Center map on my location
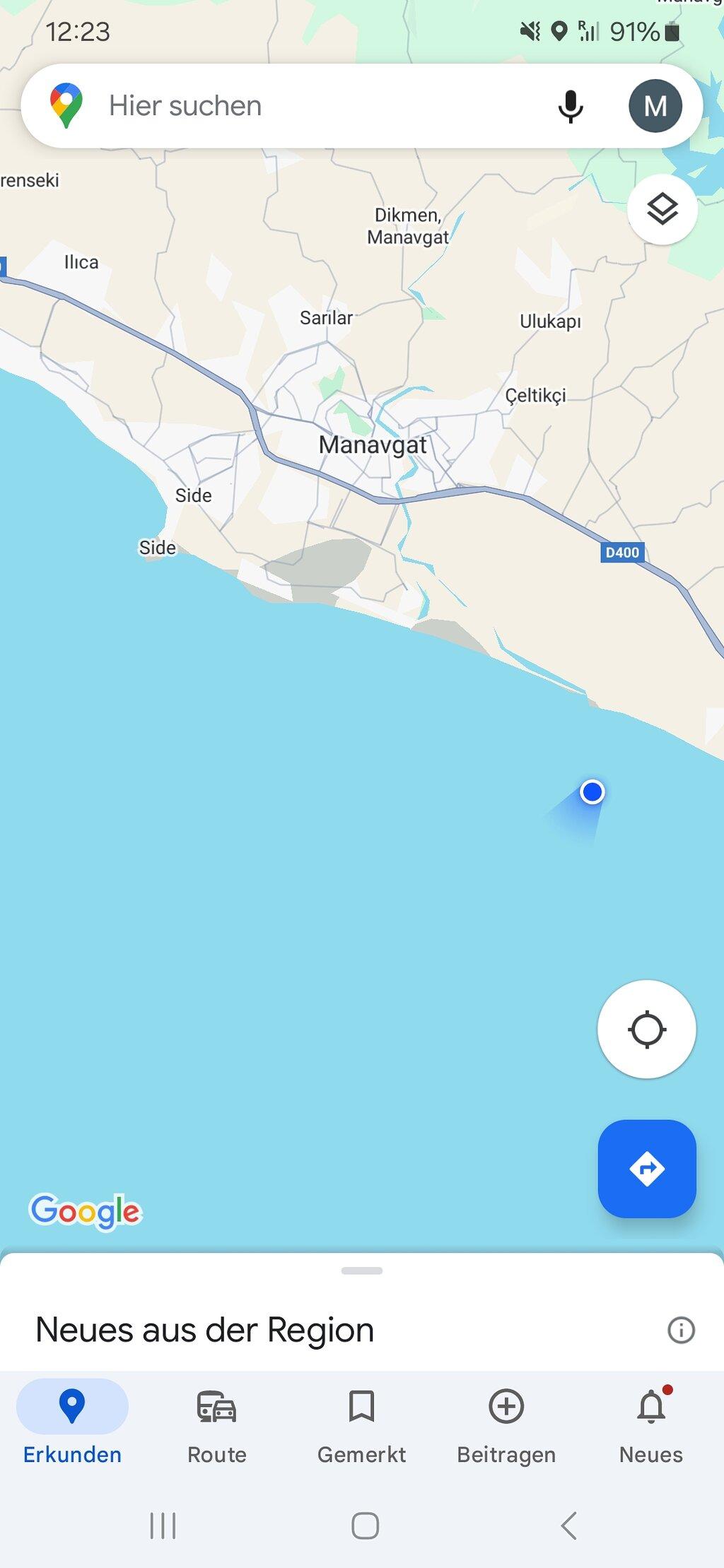This screenshot has height=1568, width=724. [647, 1029]
